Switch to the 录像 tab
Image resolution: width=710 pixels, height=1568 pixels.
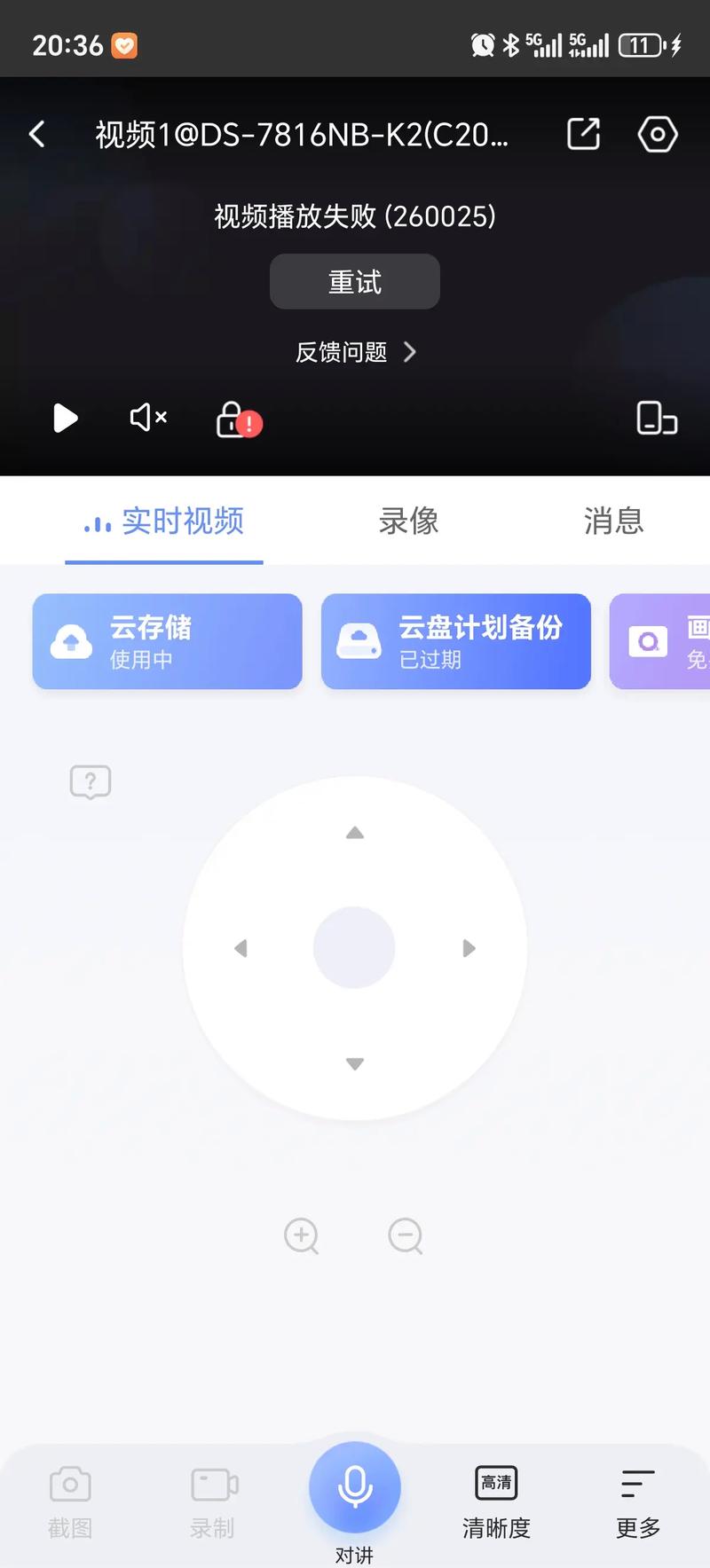point(408,521)
